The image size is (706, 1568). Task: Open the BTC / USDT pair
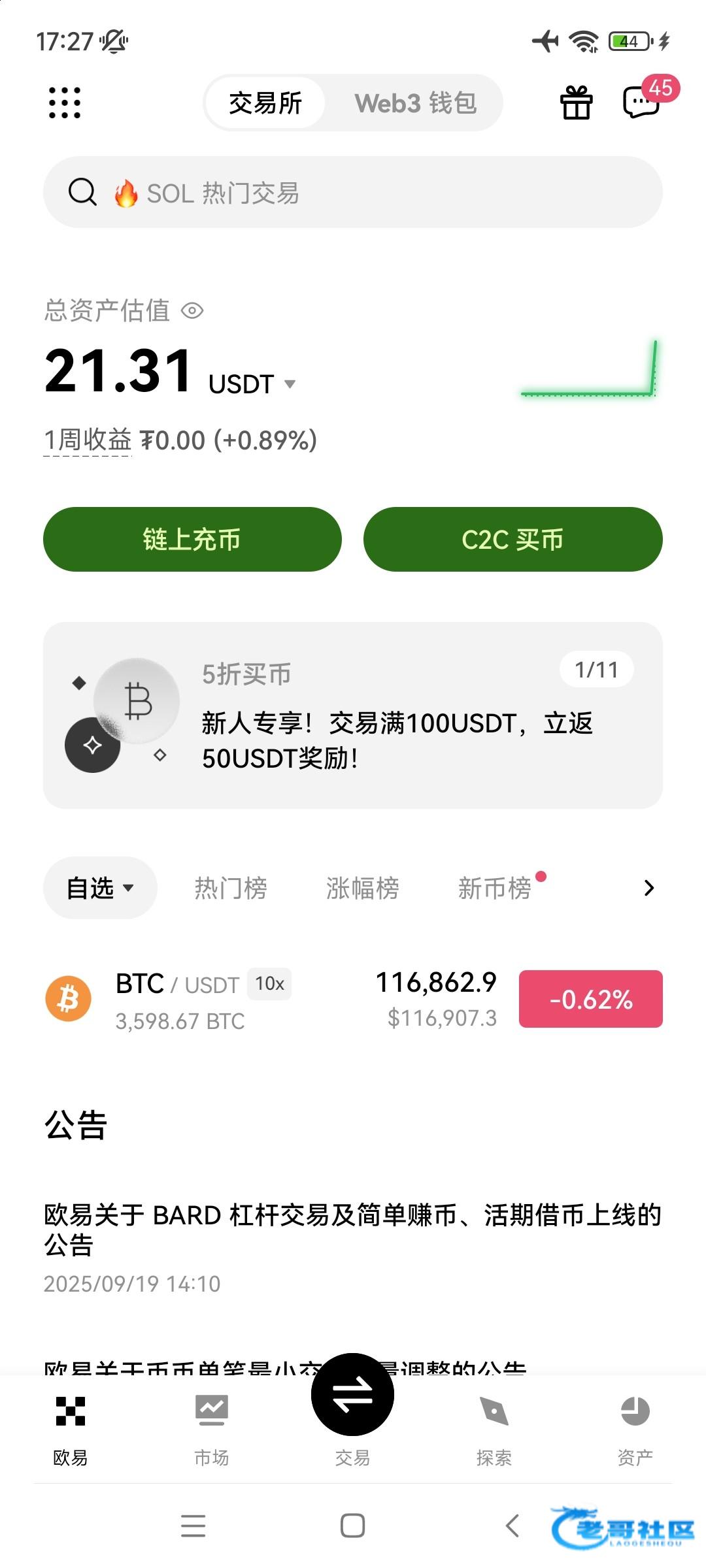261,1000
